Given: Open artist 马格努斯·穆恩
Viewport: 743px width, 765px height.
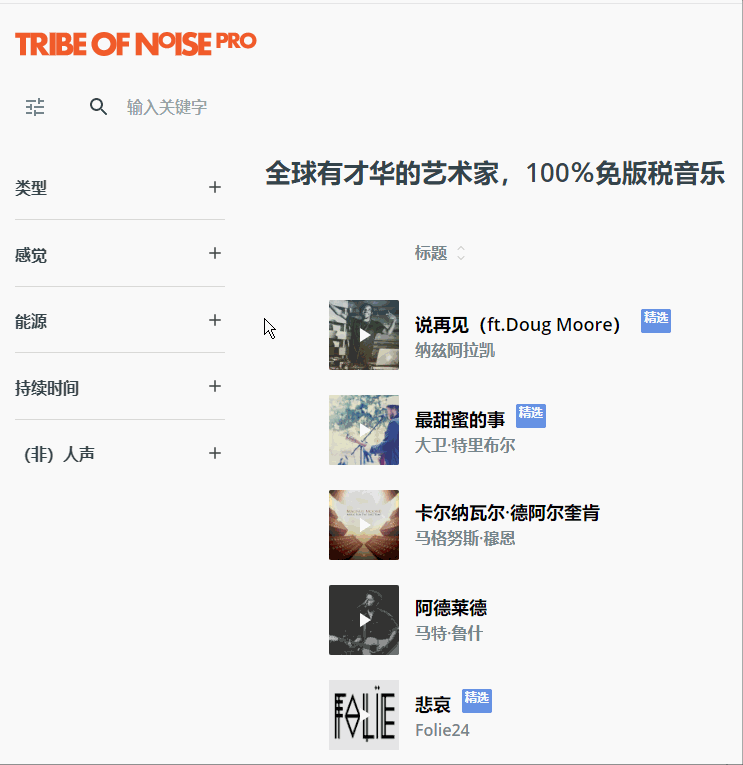Looking at the screenshot, I should (x=465, y=538).
